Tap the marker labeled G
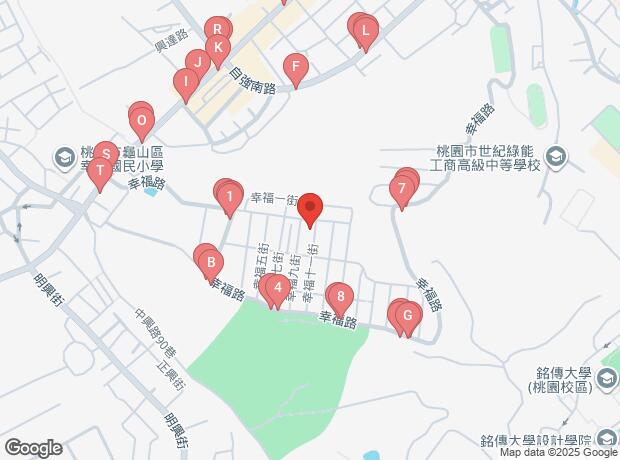 406,317
